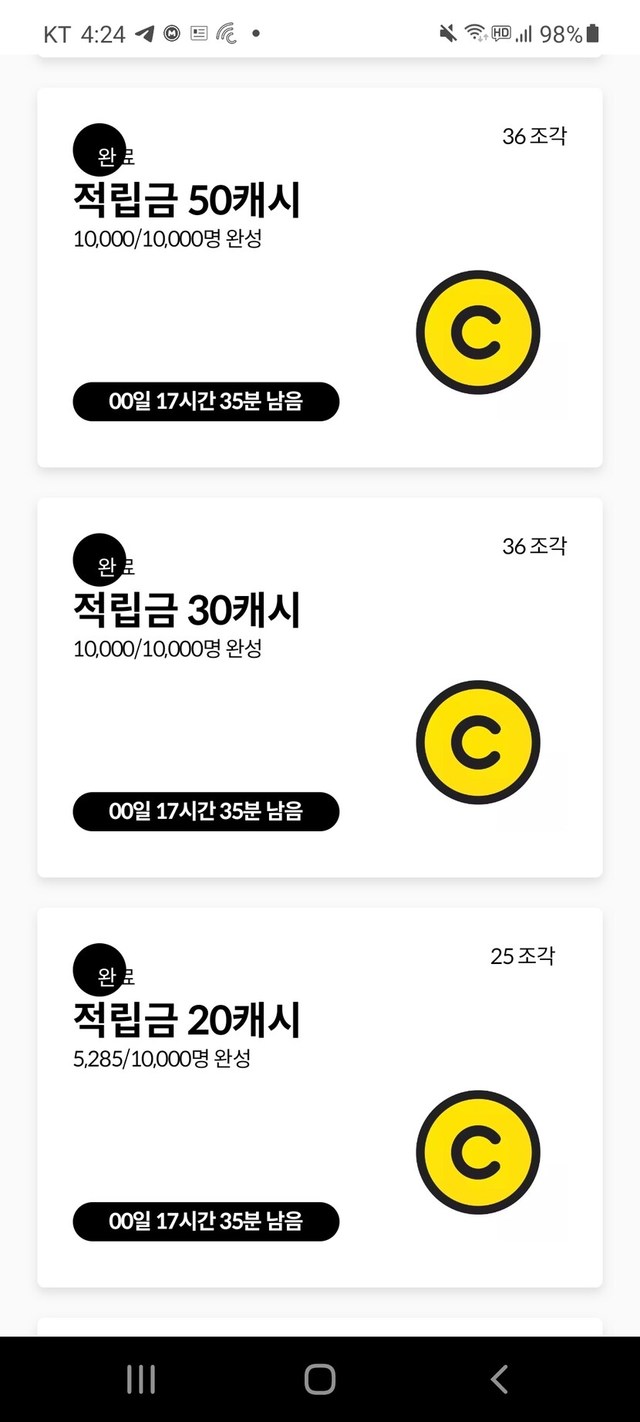Image resolution: width=640 pixels, height=1422 pixels.
Task: Return to the phone's home screen
Action: (320, 1380)
